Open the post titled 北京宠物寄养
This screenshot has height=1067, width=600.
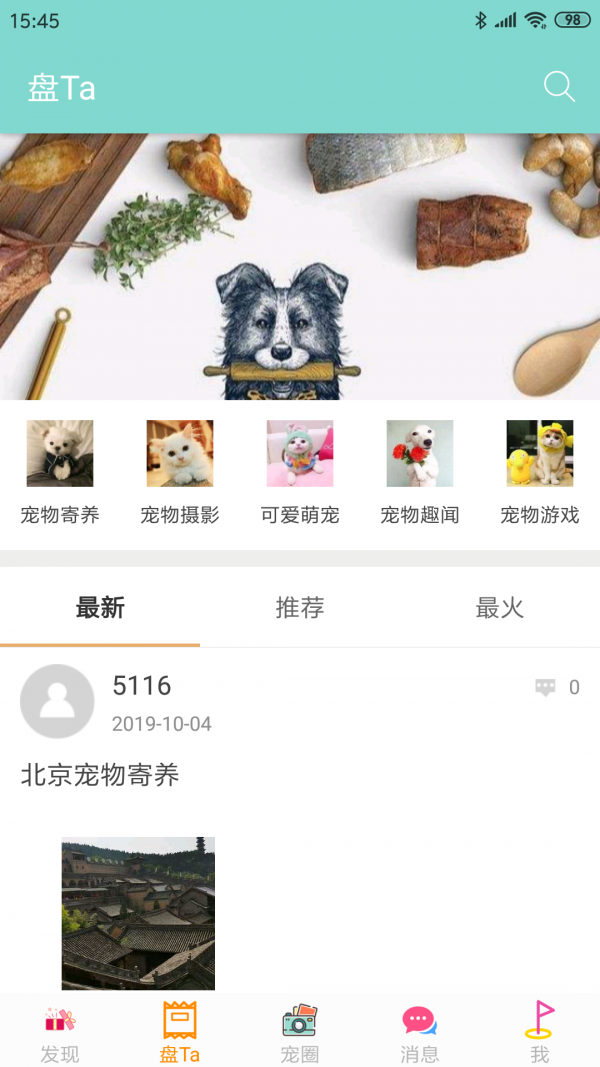[100, 775]
